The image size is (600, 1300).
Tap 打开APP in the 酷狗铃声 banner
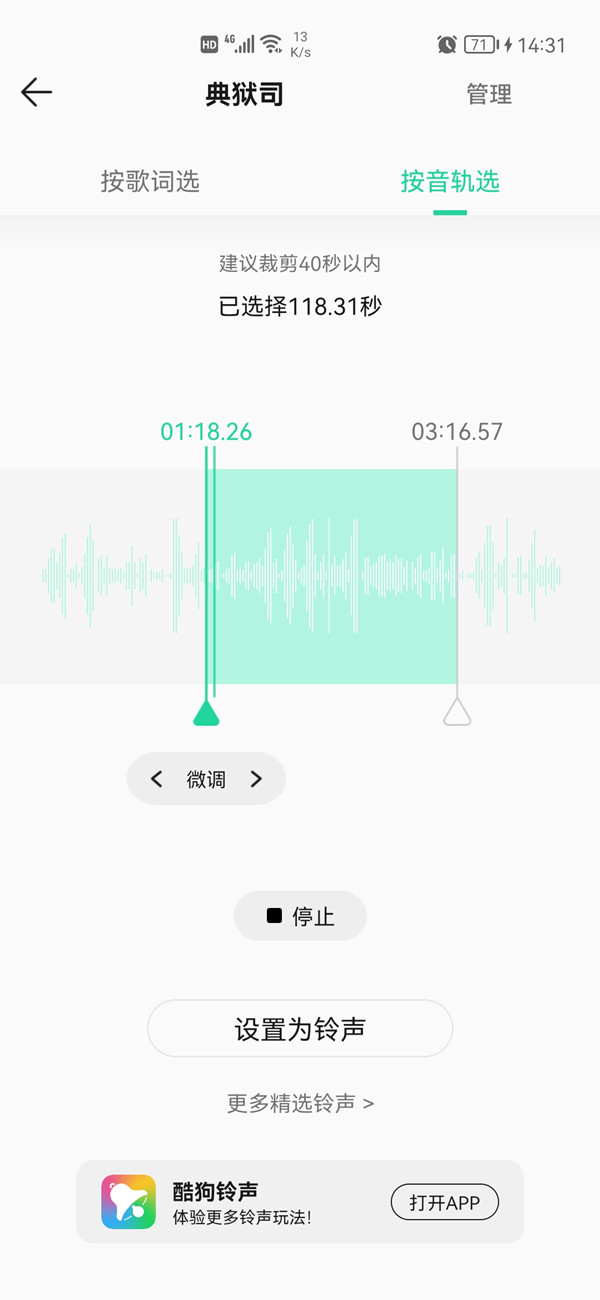tap(444, 1202)
